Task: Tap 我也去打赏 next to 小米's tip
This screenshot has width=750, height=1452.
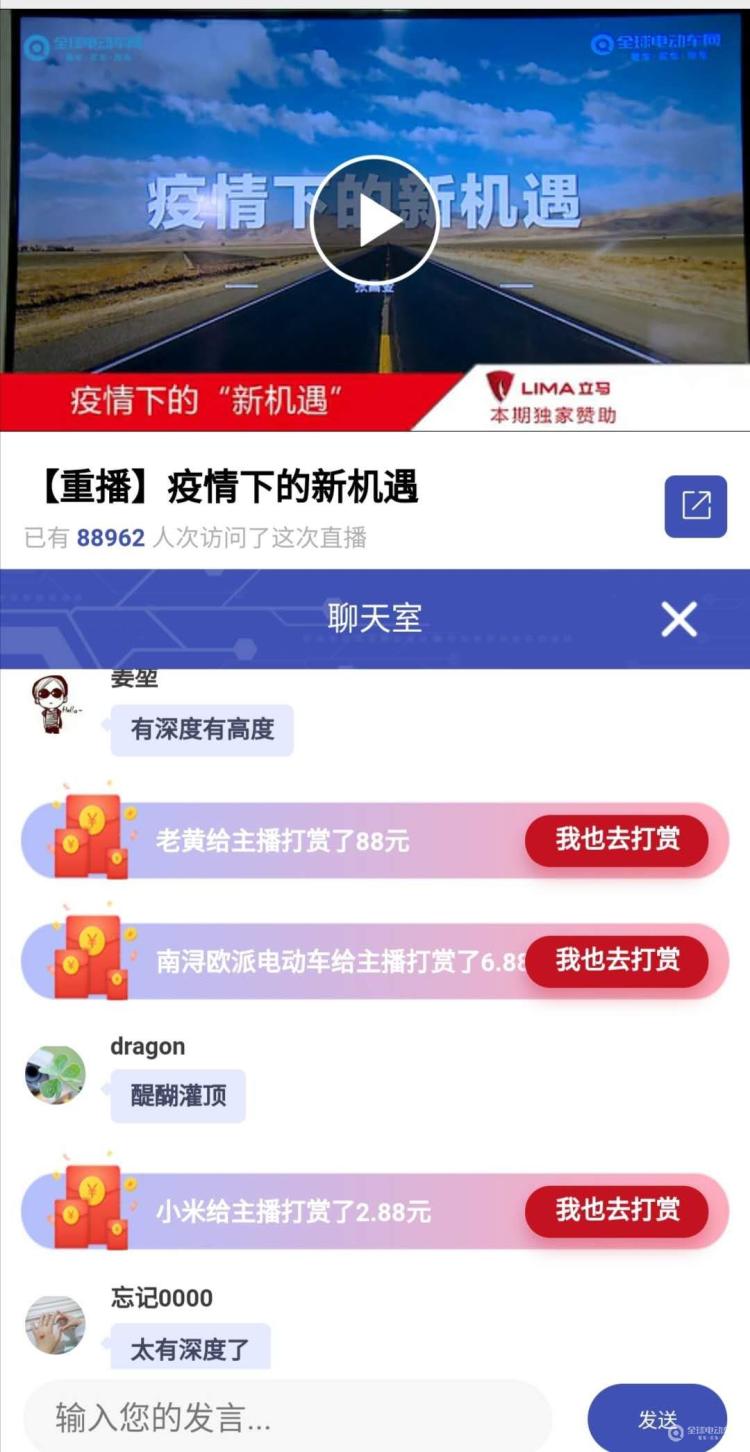Action: (x=617, y=1210)
